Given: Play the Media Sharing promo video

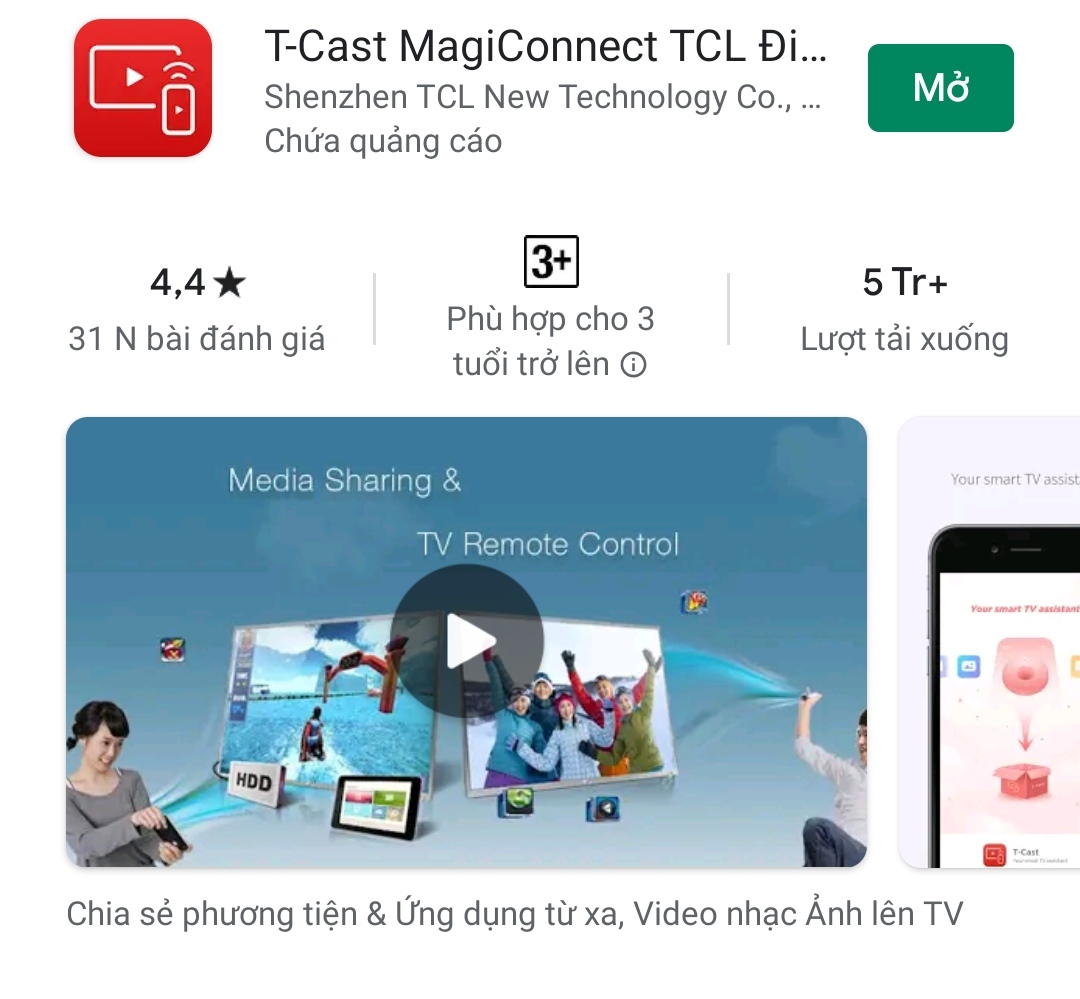Looking at the screenshot, I should pyautogui.click(x=466, y=641).
